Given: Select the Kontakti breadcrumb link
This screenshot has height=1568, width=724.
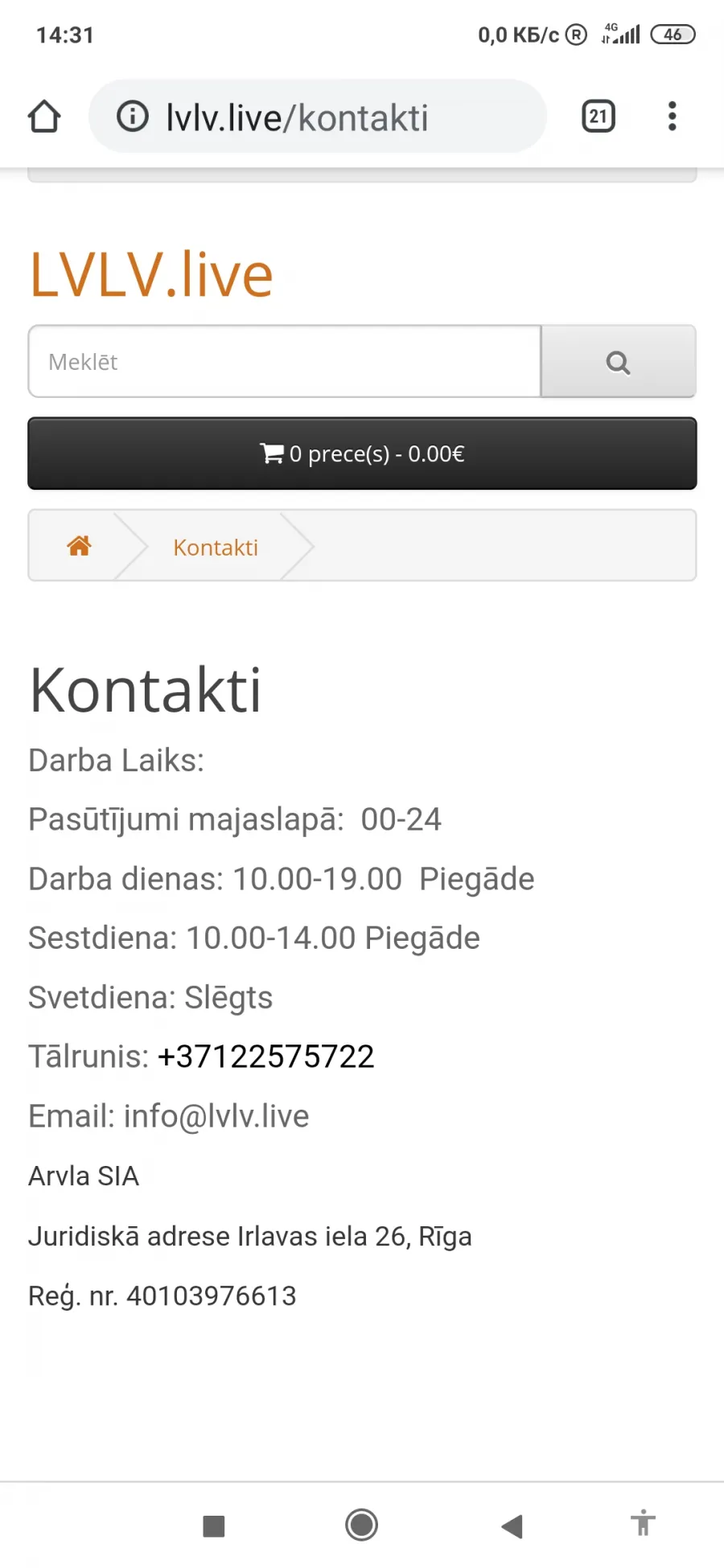Looking at the screenshot, I should 216,548.
